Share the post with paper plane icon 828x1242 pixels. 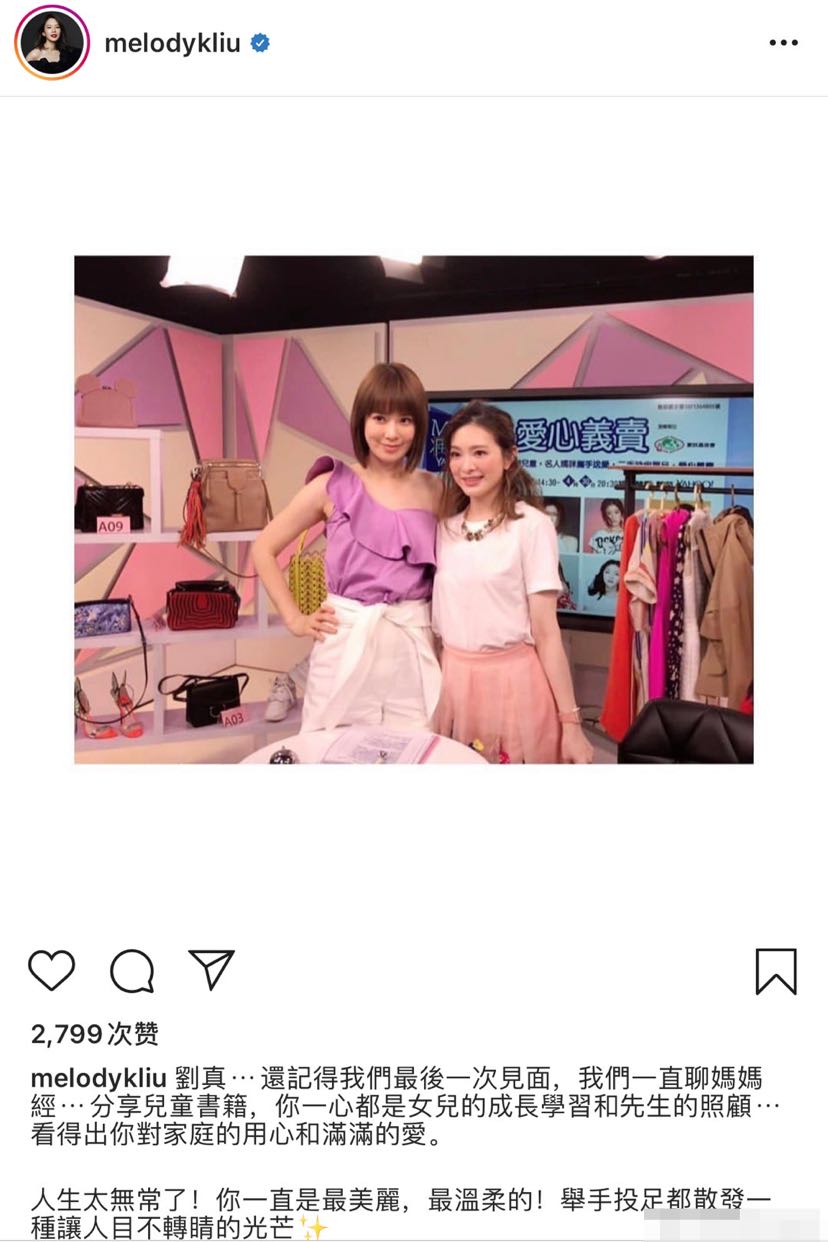pyautogui.click(x=211, y=969)
